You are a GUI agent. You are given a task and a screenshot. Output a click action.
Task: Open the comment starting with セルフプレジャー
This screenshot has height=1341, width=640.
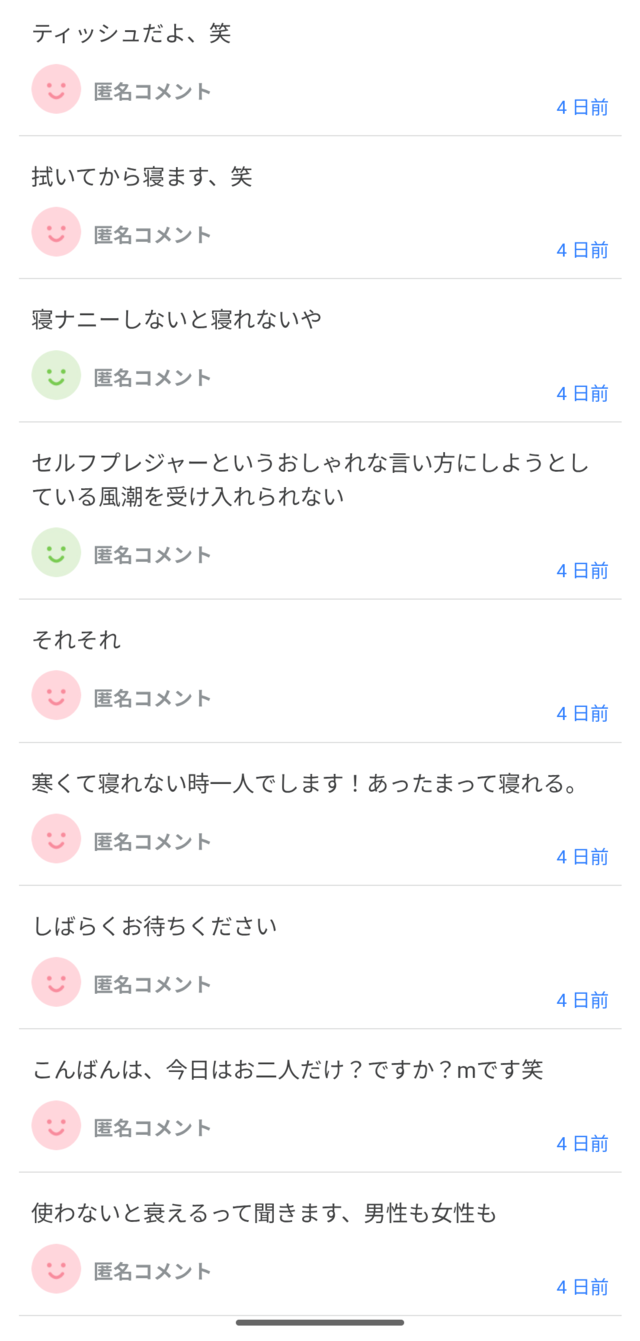pyautogui.click(x=310, y=479)
